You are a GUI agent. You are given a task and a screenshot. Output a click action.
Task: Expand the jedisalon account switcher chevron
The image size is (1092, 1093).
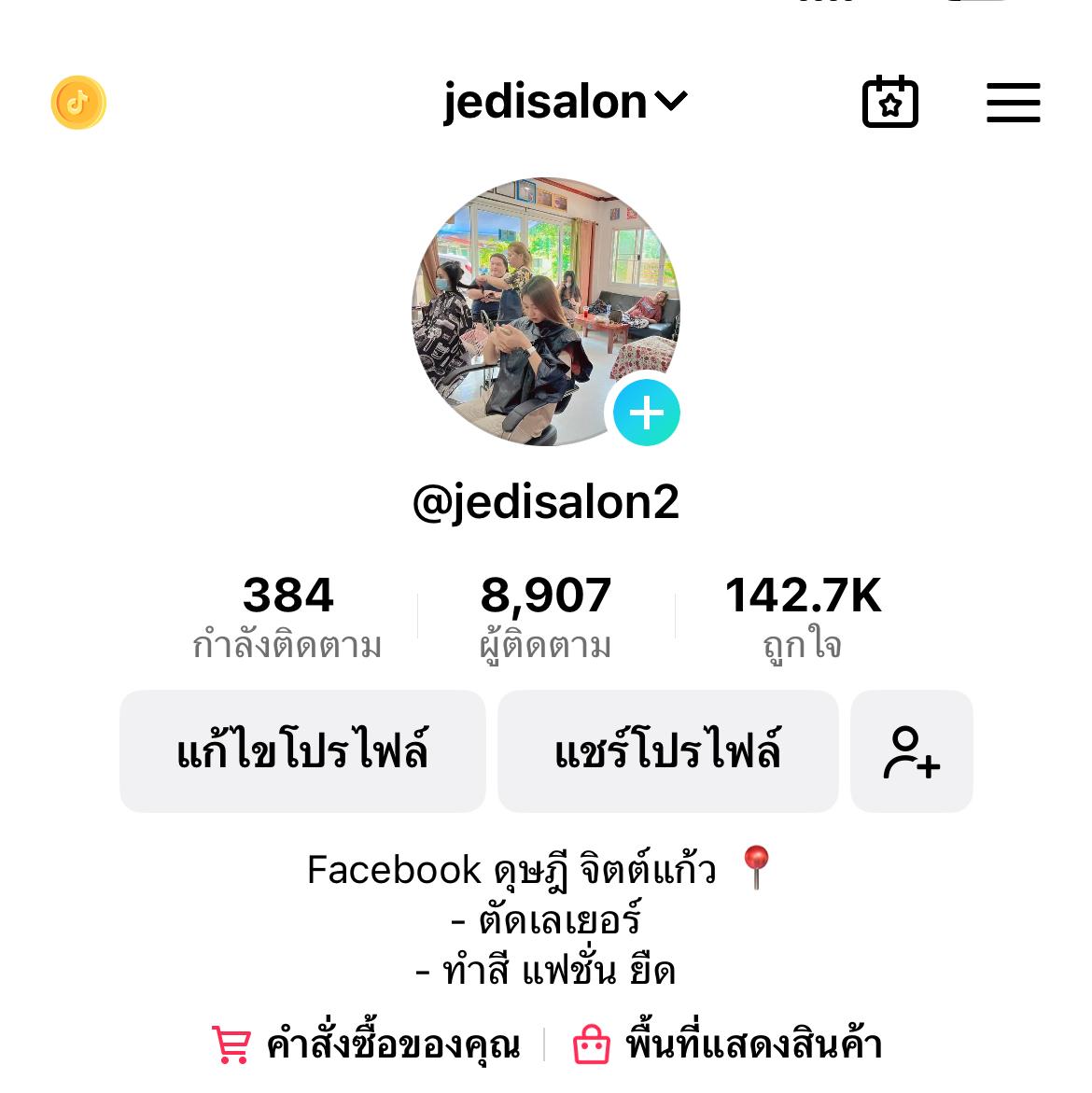point(671,103)
